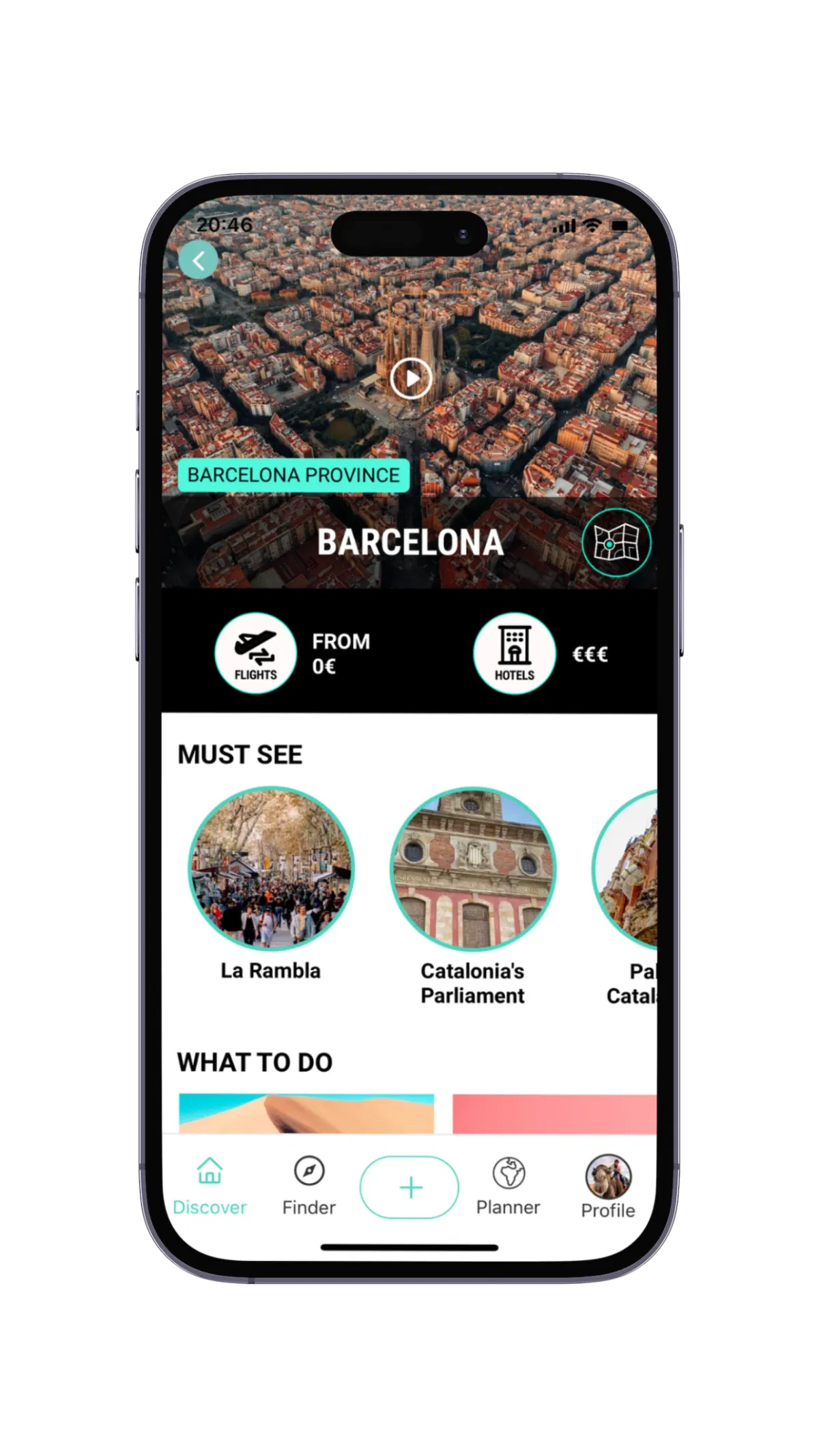This screenshot has width=819, height=1456.
Task: Tap the Barcelona Province tag
Action: [293, 475]
